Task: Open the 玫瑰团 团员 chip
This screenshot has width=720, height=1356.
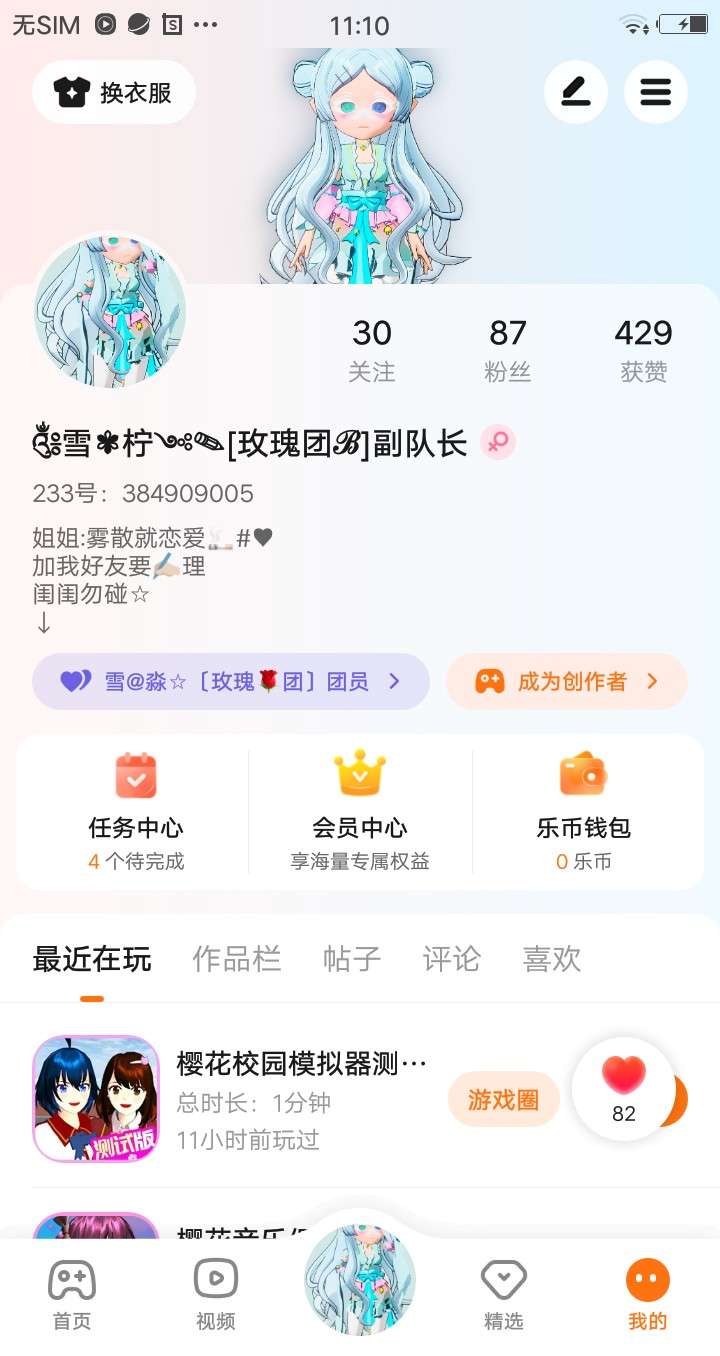Action: 231,682
